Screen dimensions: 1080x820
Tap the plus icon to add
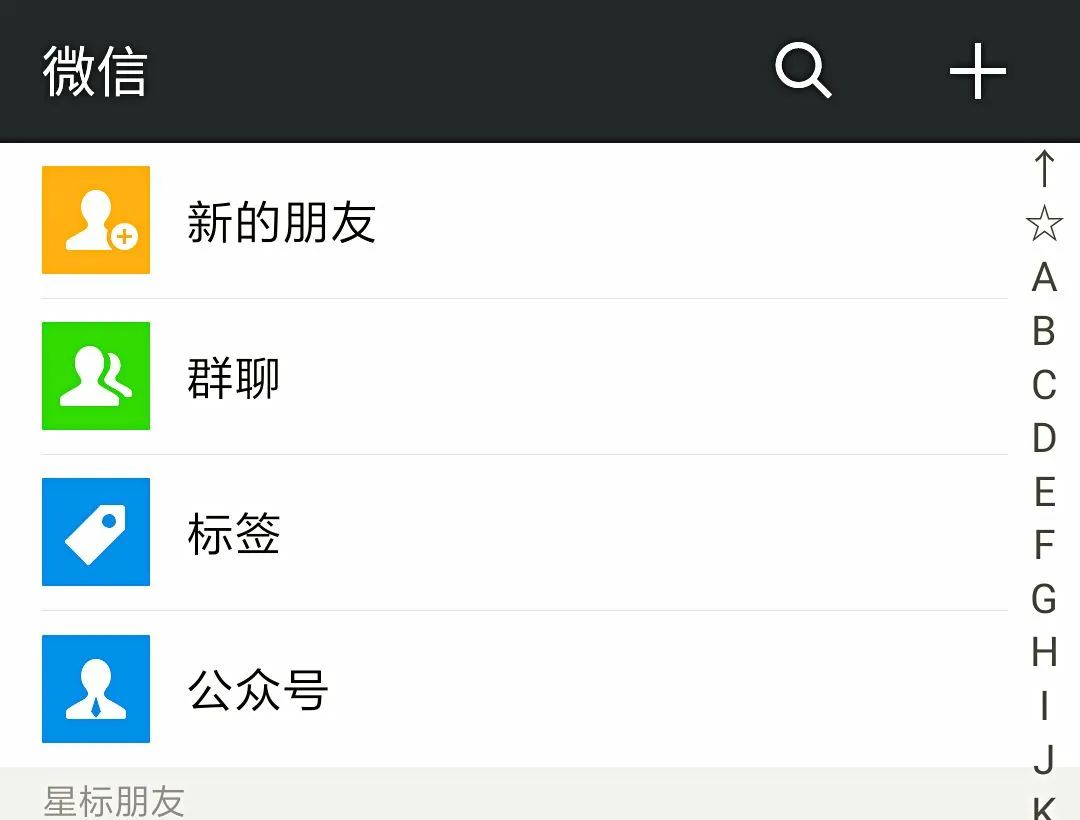point(977,71)
